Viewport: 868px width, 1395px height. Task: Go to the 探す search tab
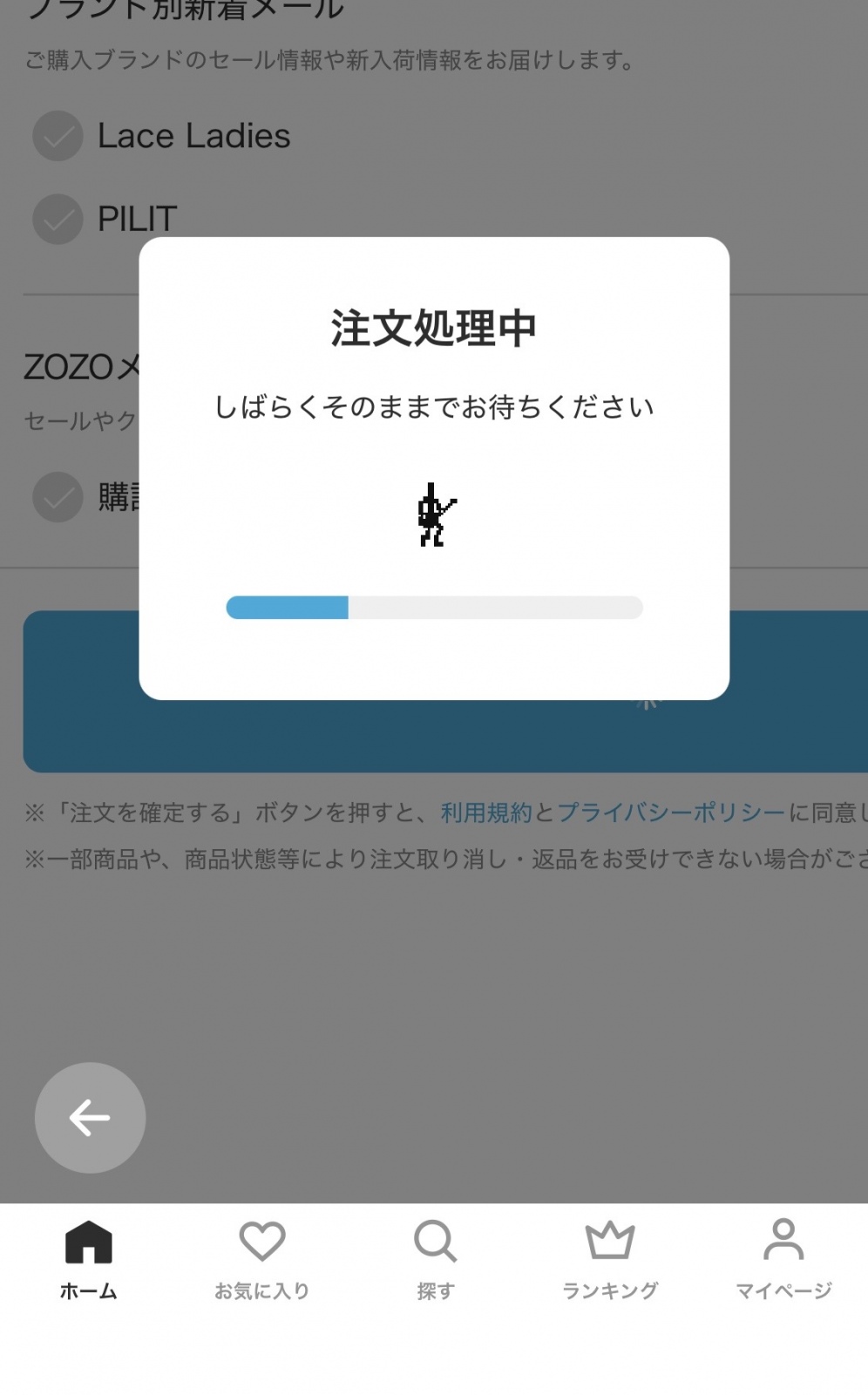click(x=435, y=1259)
